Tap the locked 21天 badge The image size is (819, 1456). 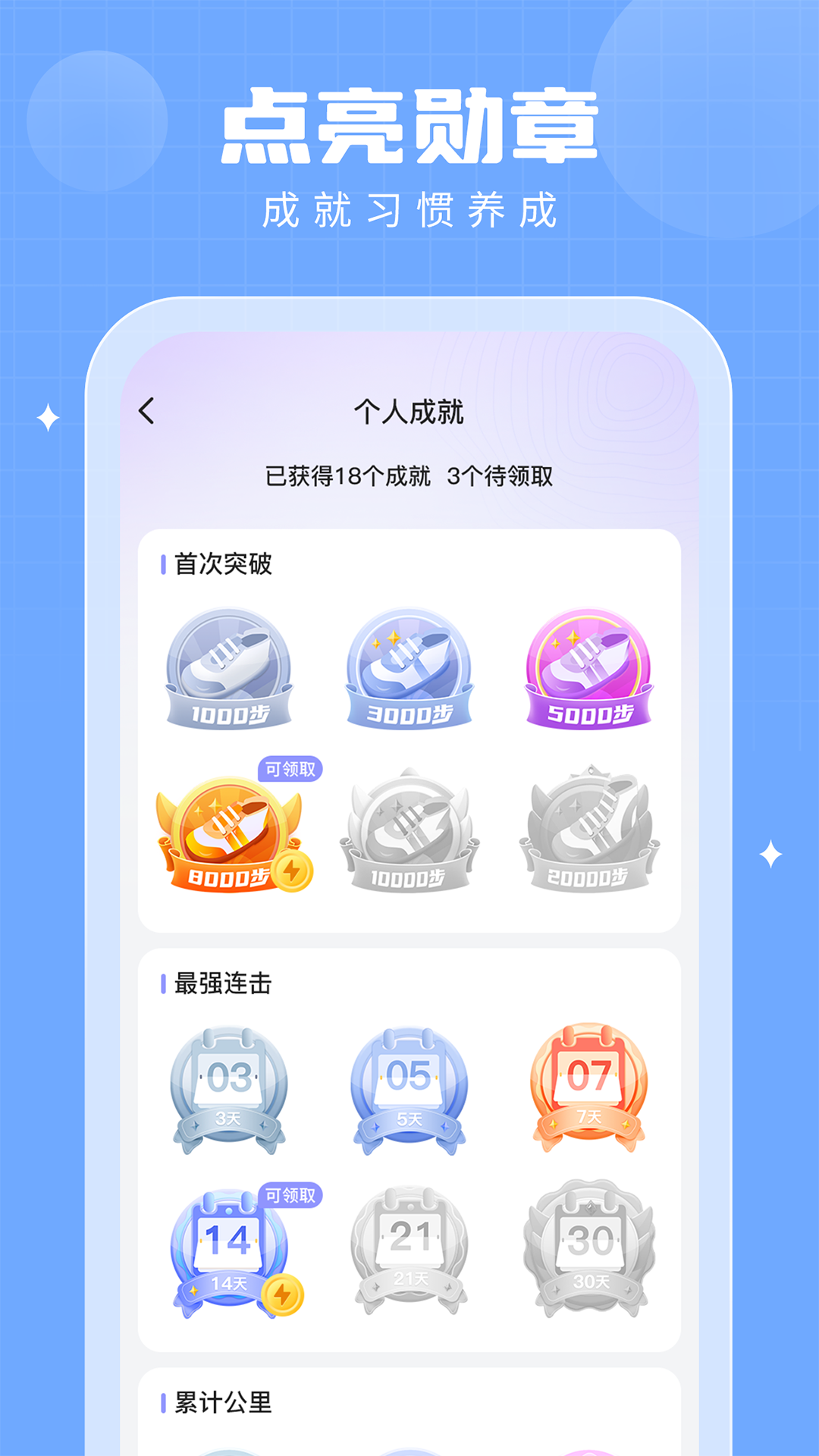tap(409, 1247)
